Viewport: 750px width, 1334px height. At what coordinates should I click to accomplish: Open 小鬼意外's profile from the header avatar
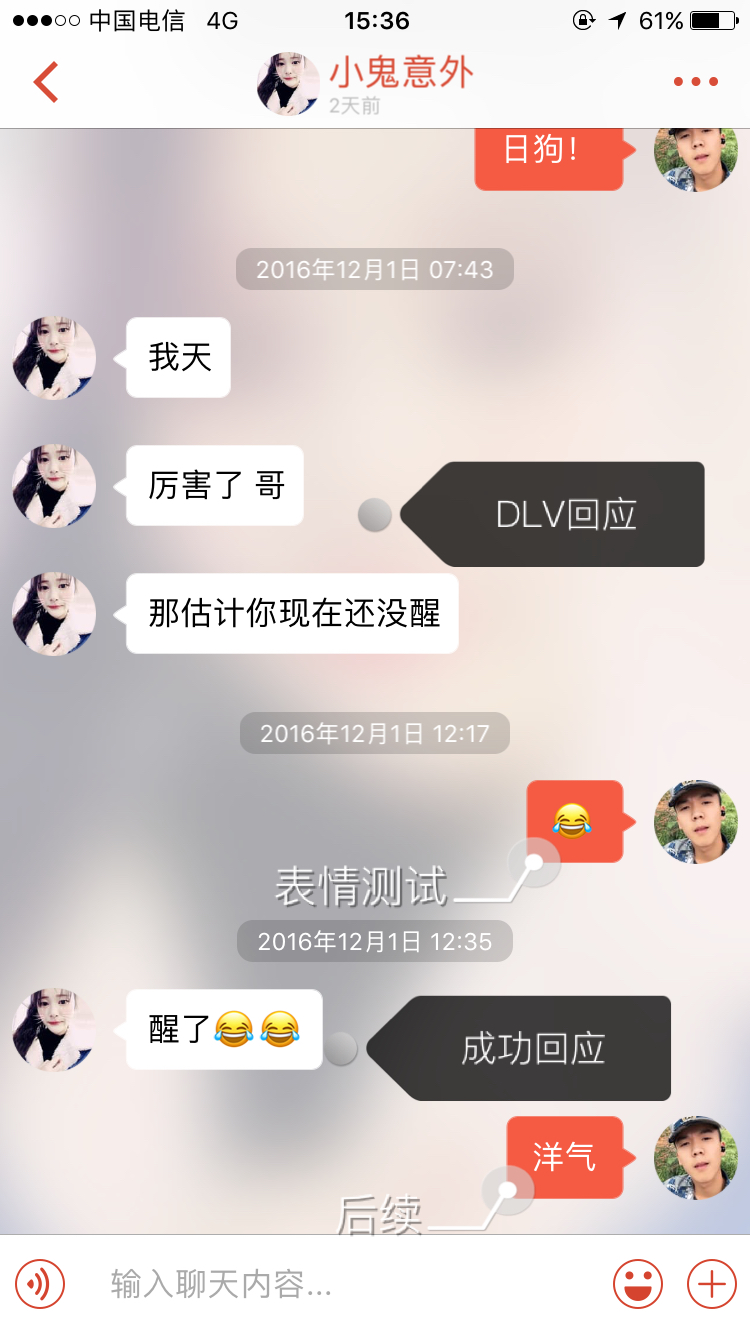tap(289, 84)
